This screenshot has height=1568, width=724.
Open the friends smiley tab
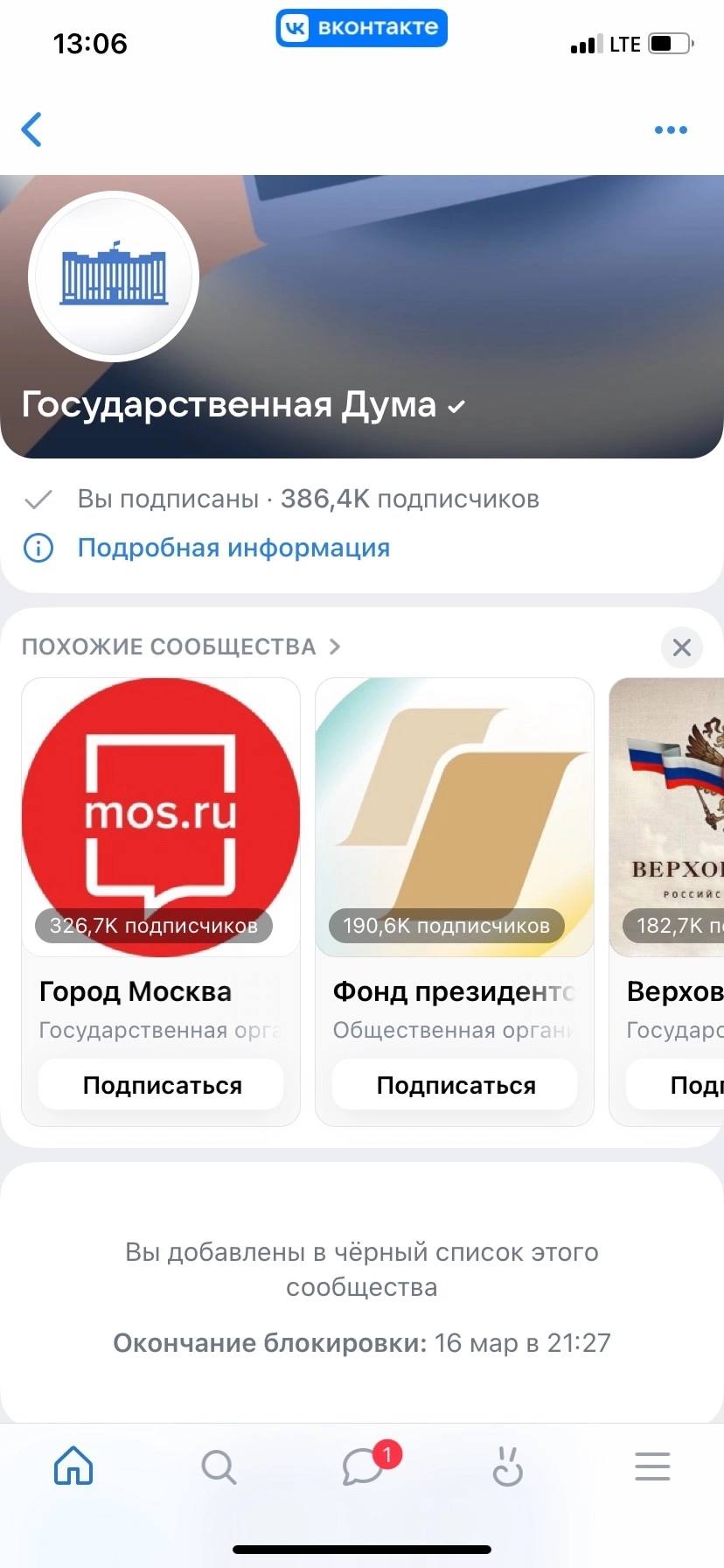coord(507,1466)
